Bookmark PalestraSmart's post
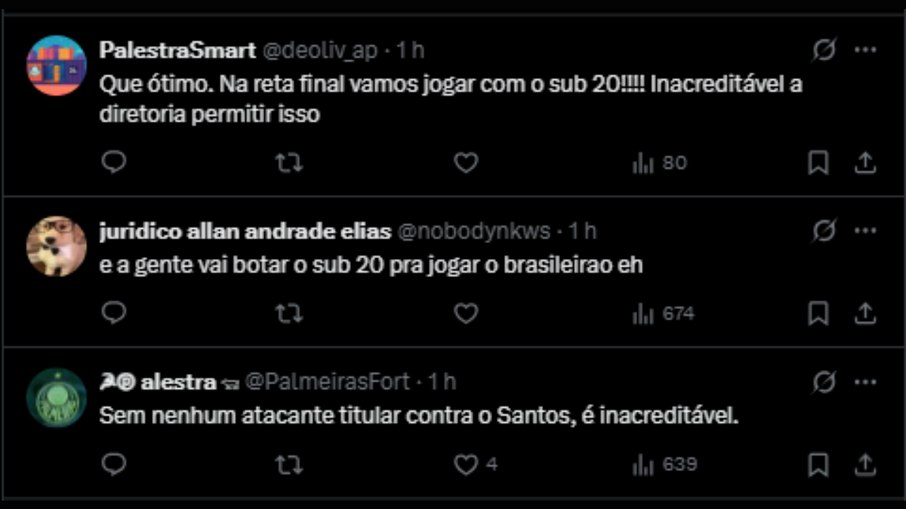Image resolution: width=906 pixels, height=509 pixels. 818,163
